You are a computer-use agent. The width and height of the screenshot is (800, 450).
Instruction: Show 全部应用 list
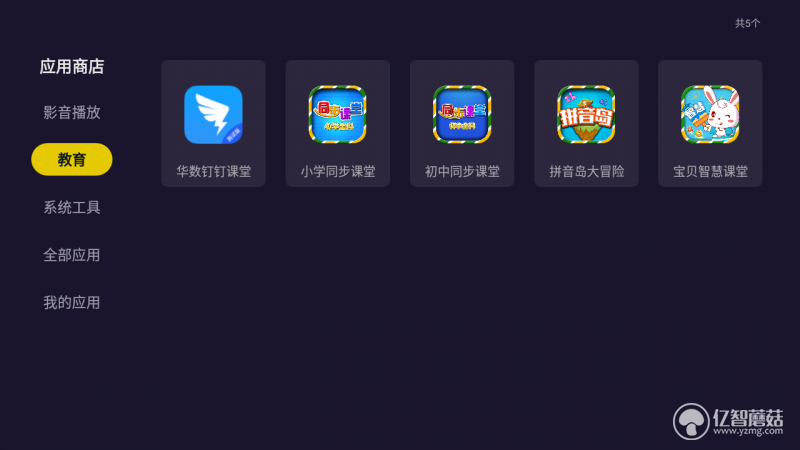click(71, 255)
